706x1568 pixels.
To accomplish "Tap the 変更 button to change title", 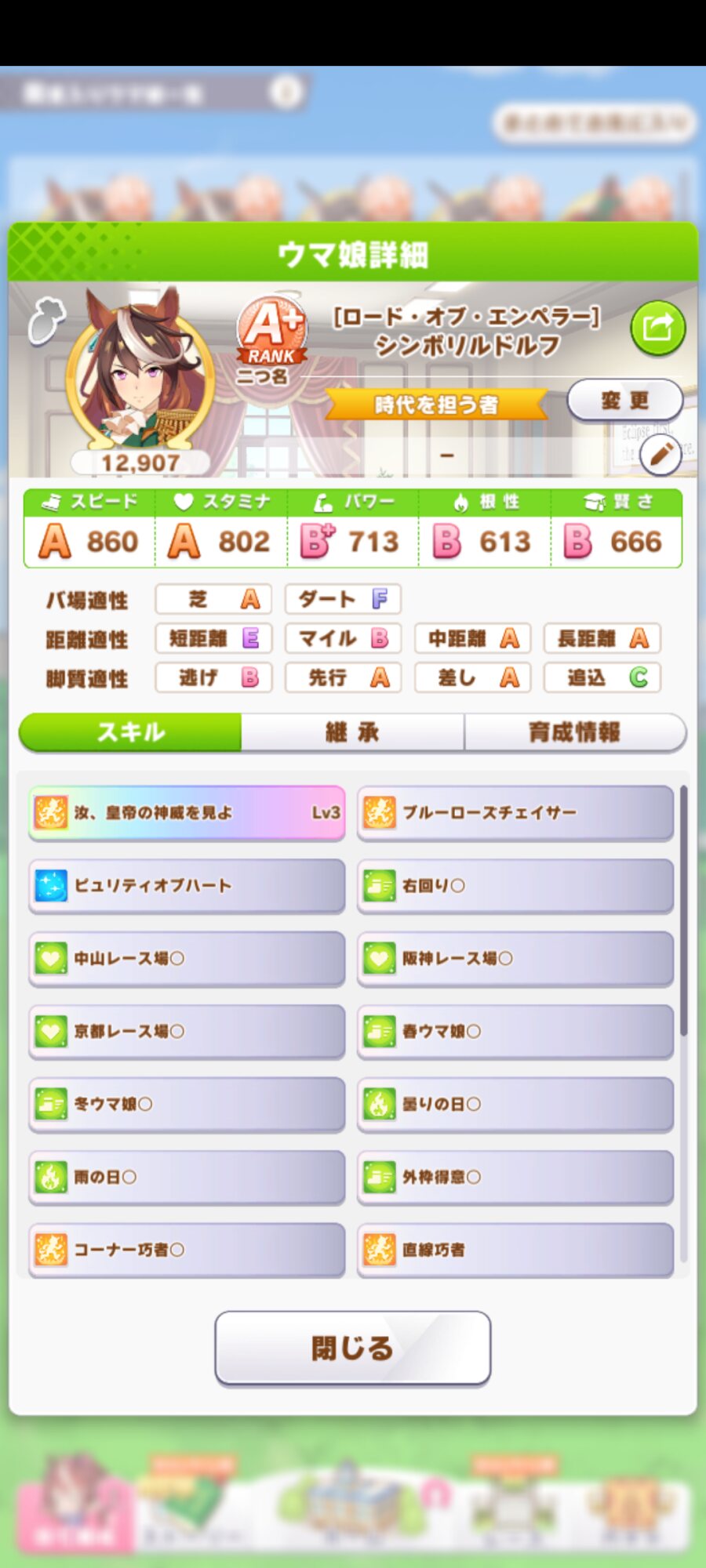I will (x=624, y=401).
